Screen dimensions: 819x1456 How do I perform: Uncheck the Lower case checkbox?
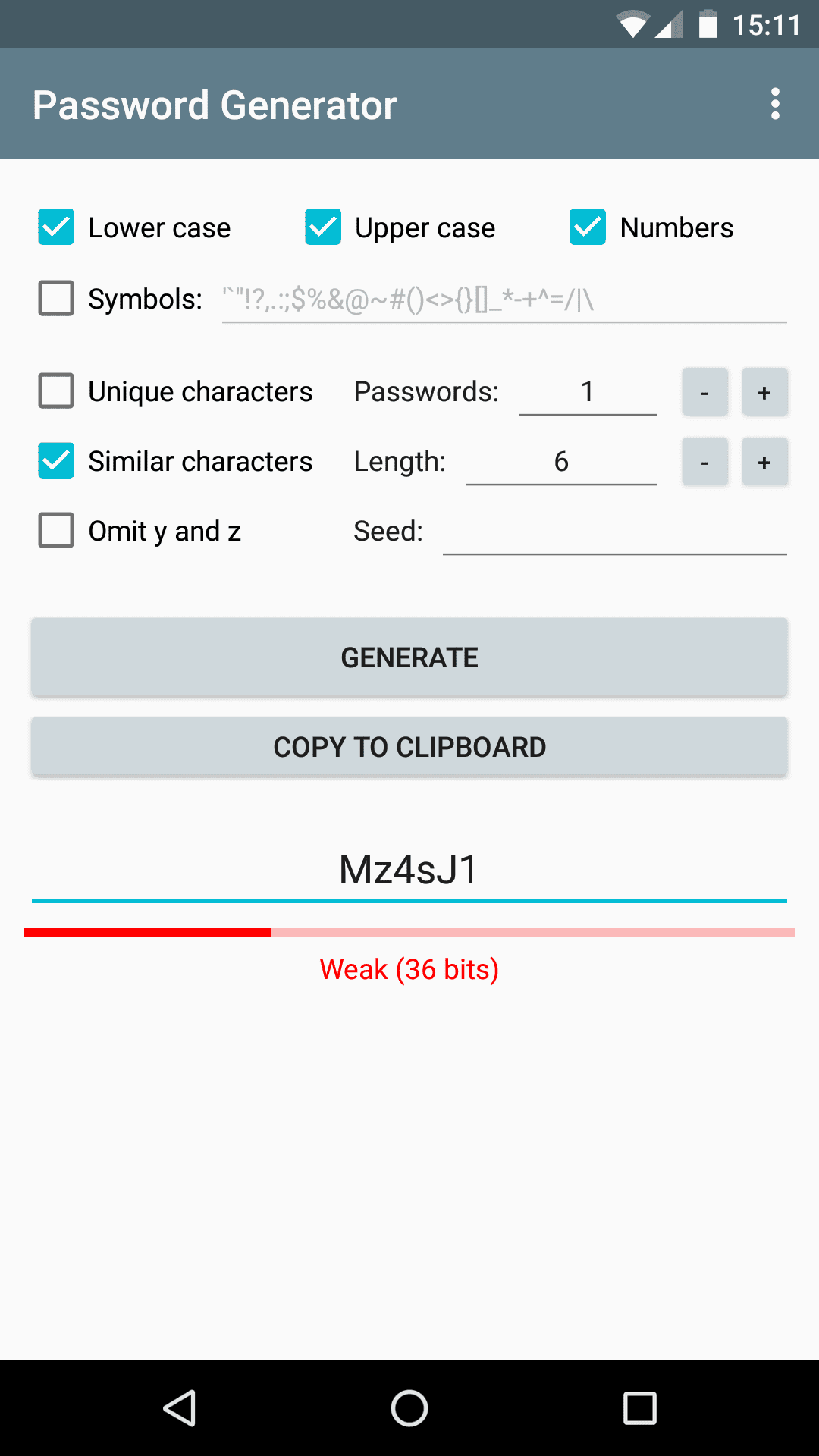point(56,227)
